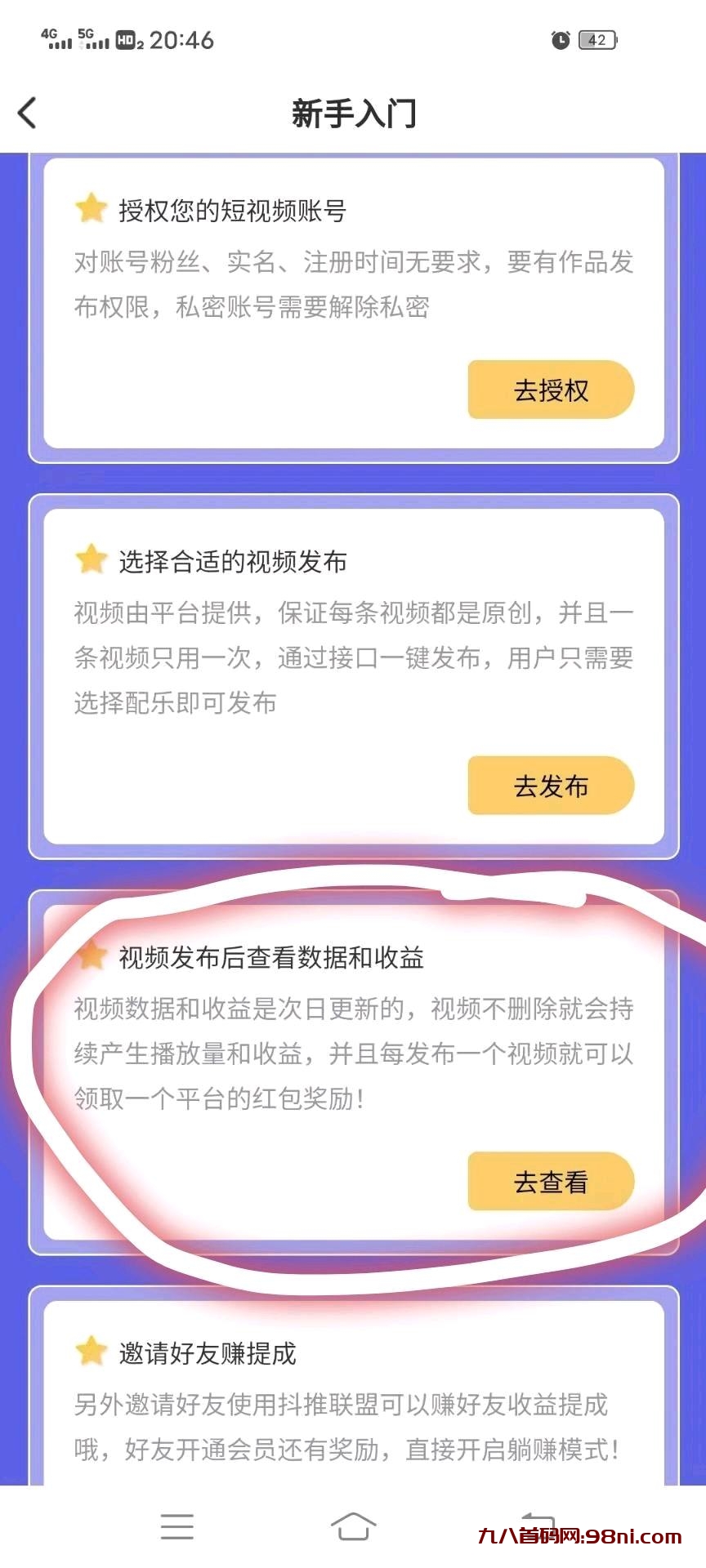This screenshot has width=706, height=1568.
Task: Go to the phone's home screen
Action: click(x=353, y=1526)
